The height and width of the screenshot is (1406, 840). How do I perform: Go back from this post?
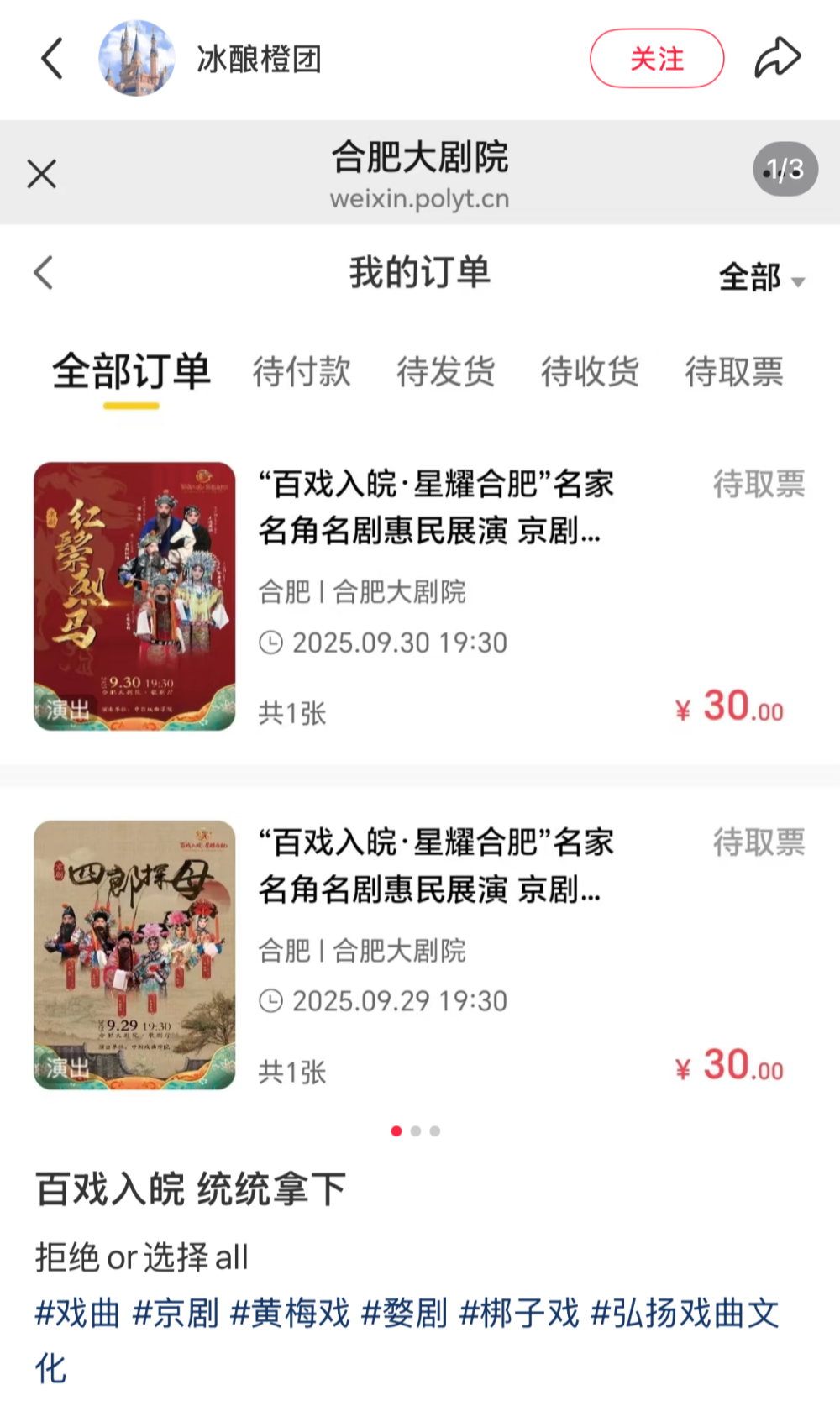52,59
